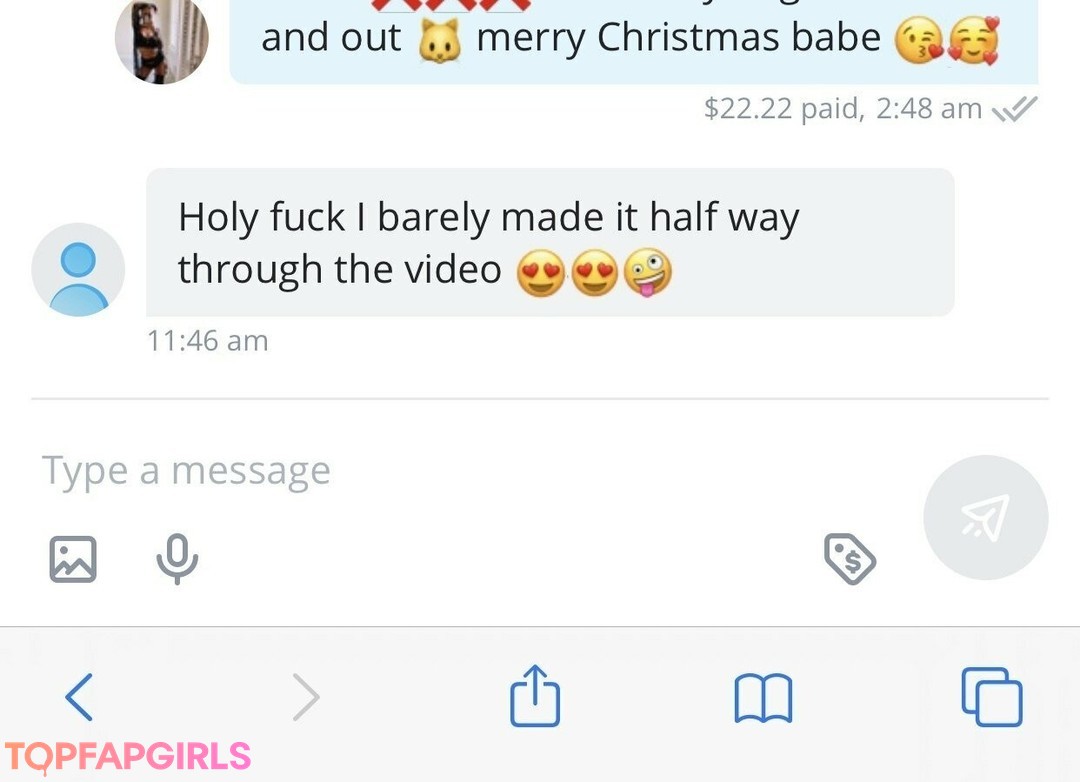Go back in the Safari toolbar
The image size is (1080, 782).
coord(79,696)
